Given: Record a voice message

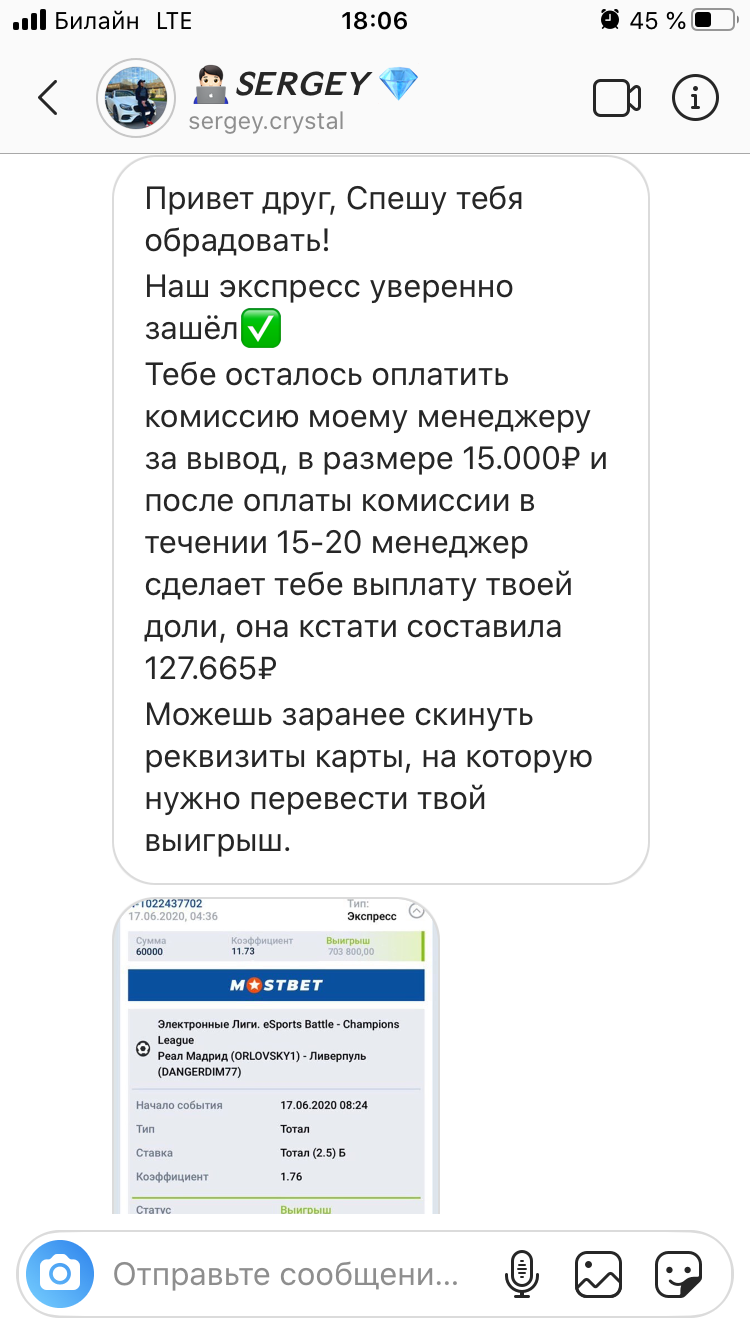Looking at the screenshot, I should coord(519,1274).
